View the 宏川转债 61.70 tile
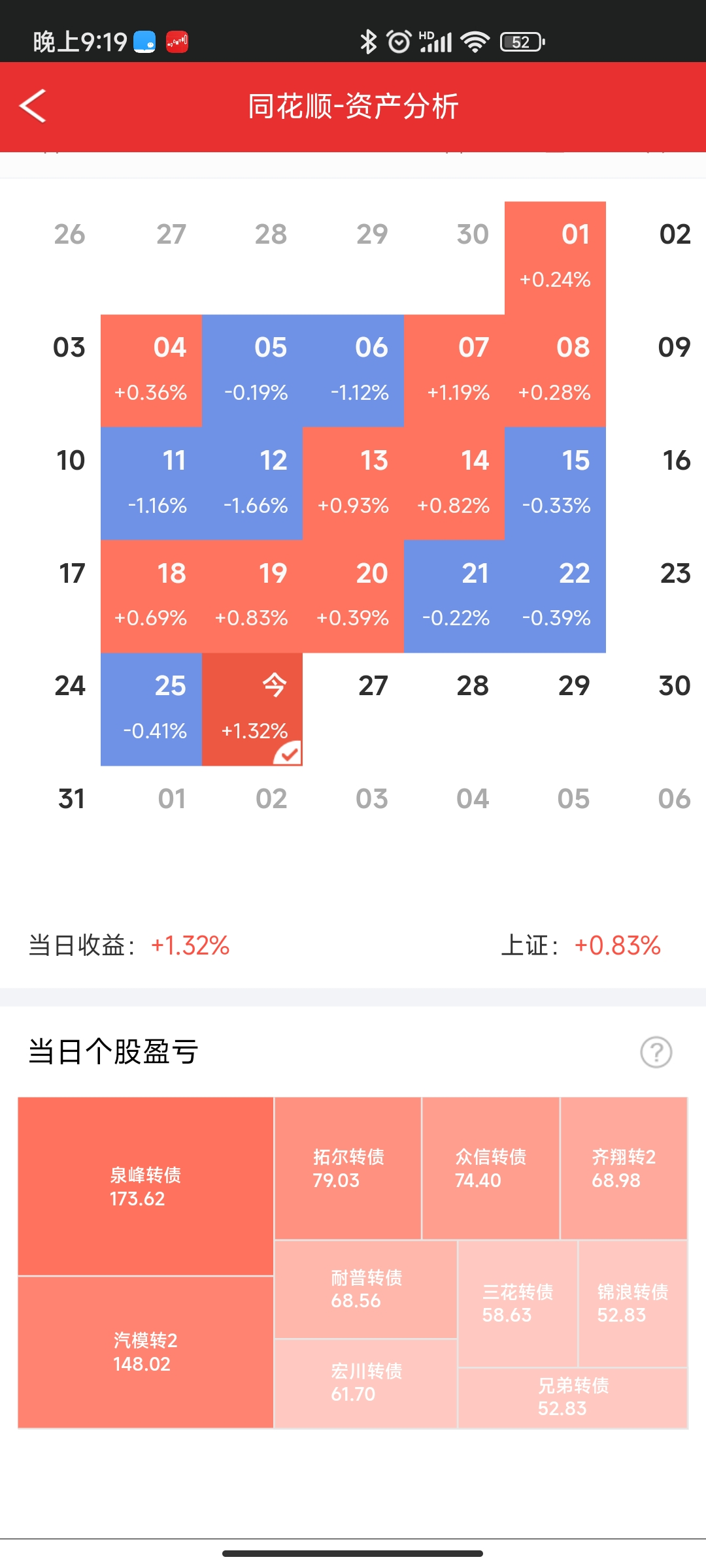 point(365,1382)
